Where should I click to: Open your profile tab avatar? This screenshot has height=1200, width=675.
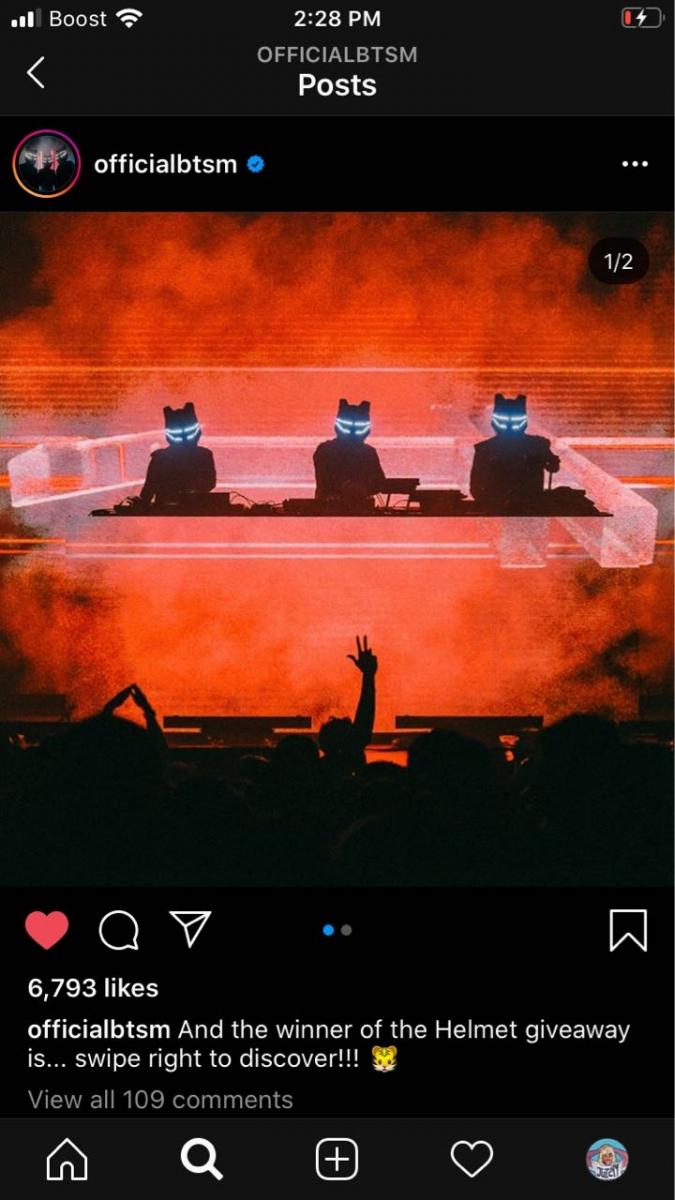click(x=606, y=1160)
